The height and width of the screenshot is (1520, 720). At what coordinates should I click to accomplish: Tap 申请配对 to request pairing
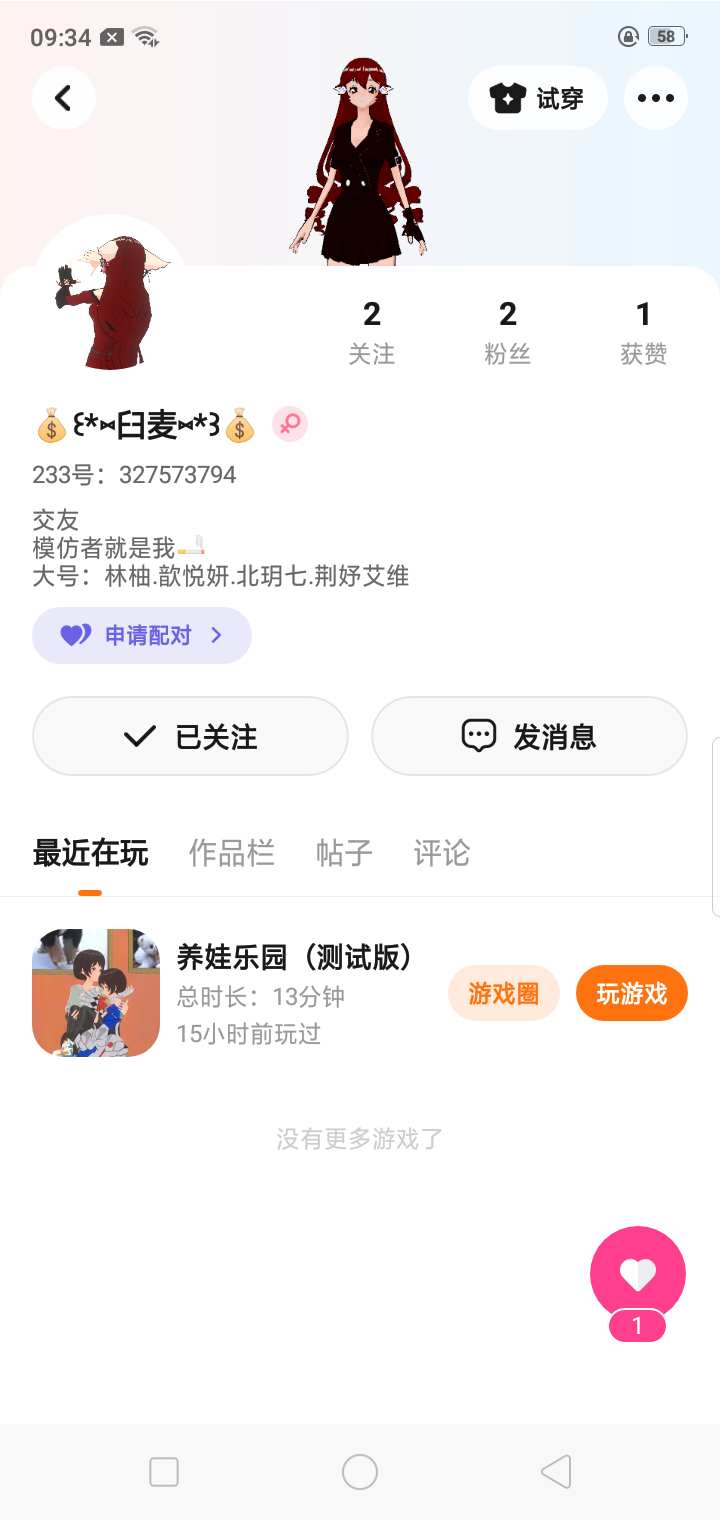(142, 635)
